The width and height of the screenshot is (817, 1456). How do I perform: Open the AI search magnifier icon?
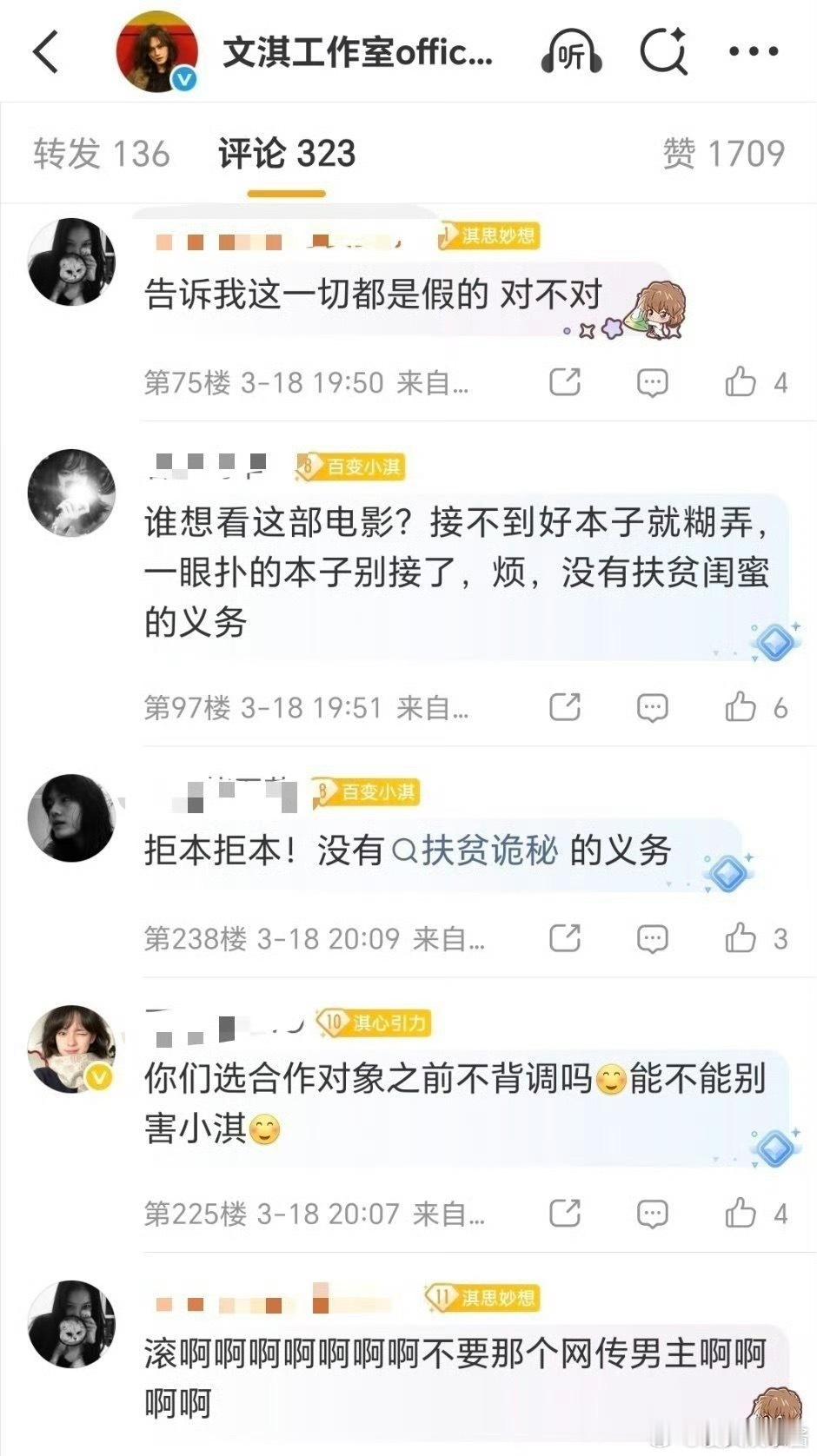coord(663,52)
